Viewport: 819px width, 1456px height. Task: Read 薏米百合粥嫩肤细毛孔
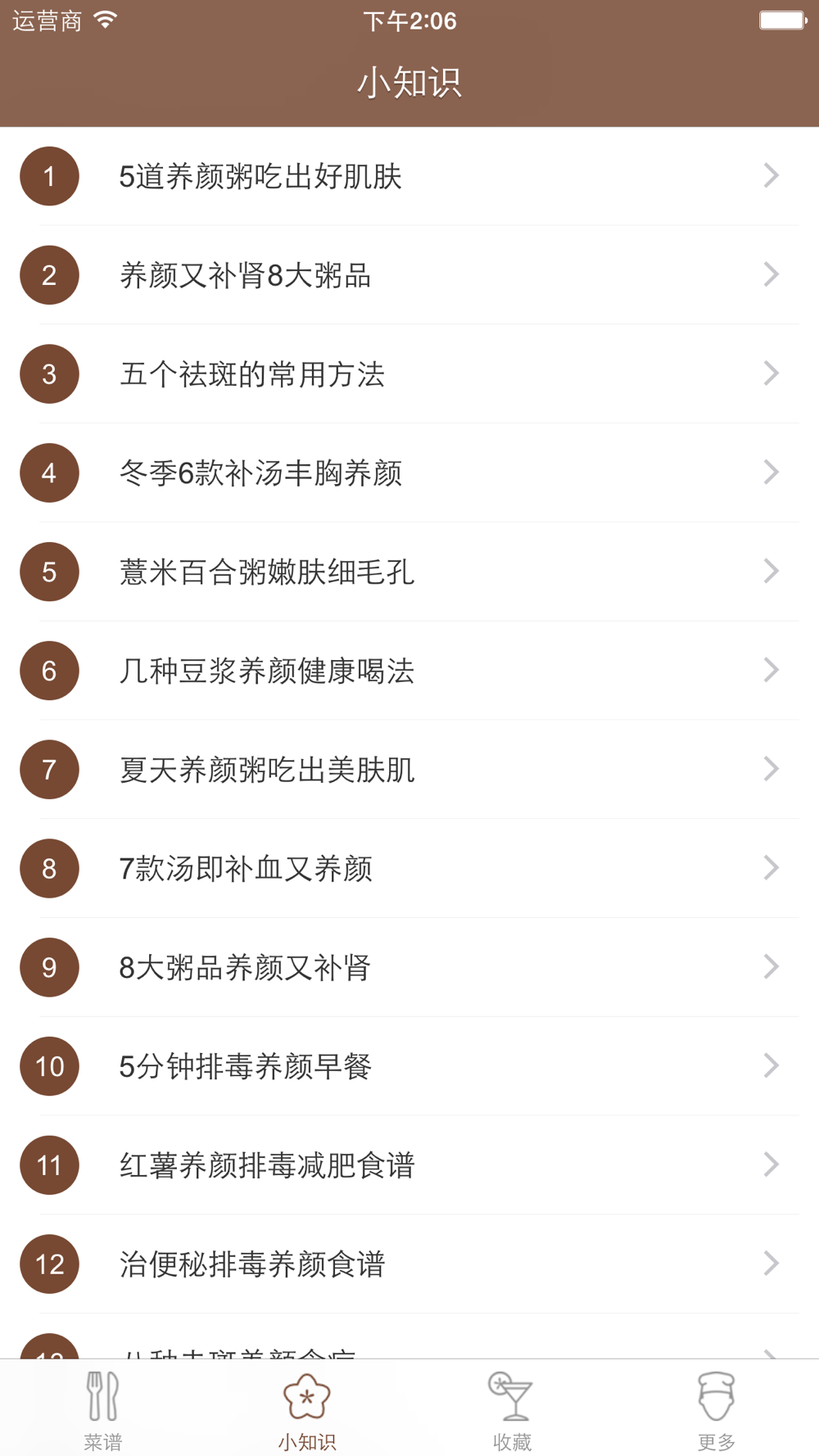[409, 572]
